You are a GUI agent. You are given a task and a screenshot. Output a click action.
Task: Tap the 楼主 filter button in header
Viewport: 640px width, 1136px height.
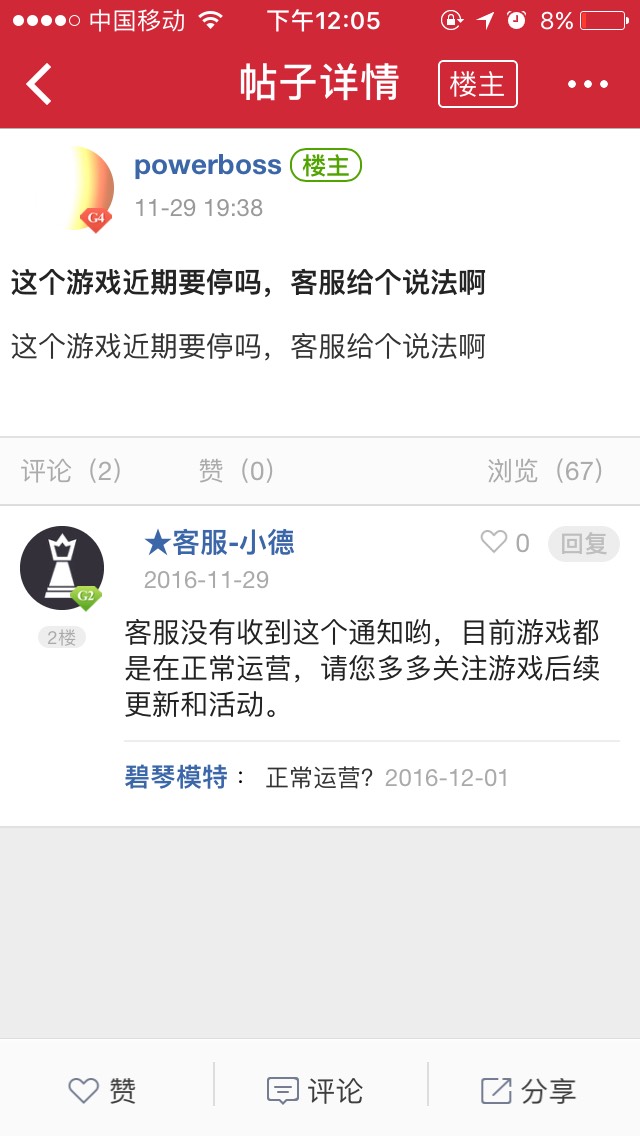(478, 84)
